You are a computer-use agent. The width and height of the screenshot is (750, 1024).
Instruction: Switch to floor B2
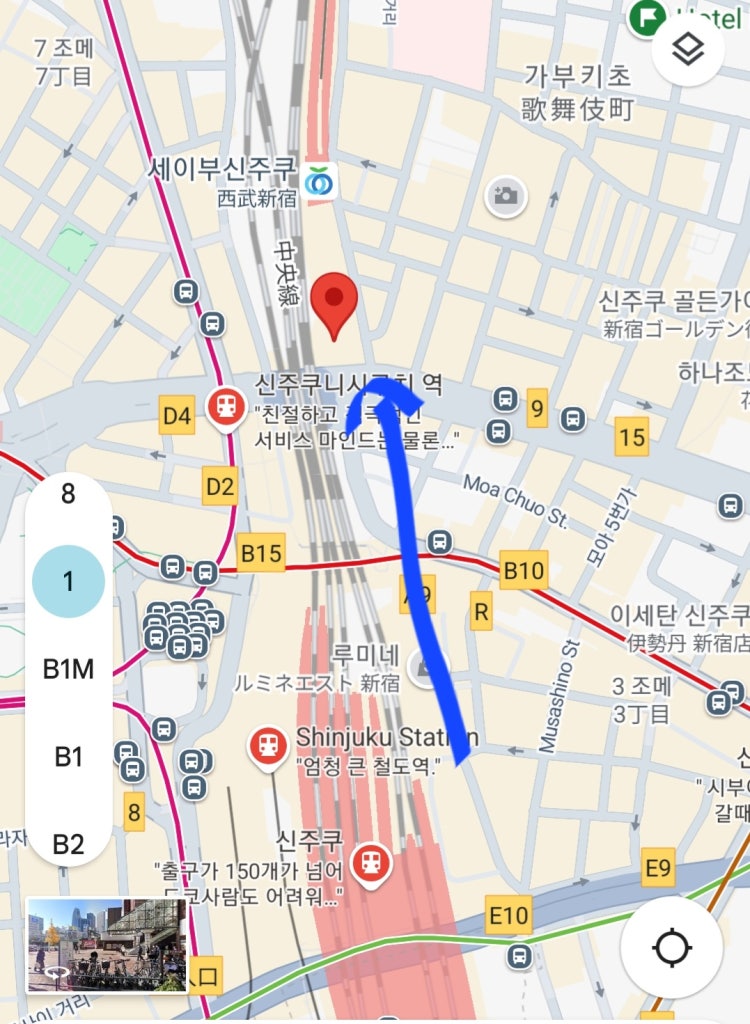[68, 844]
